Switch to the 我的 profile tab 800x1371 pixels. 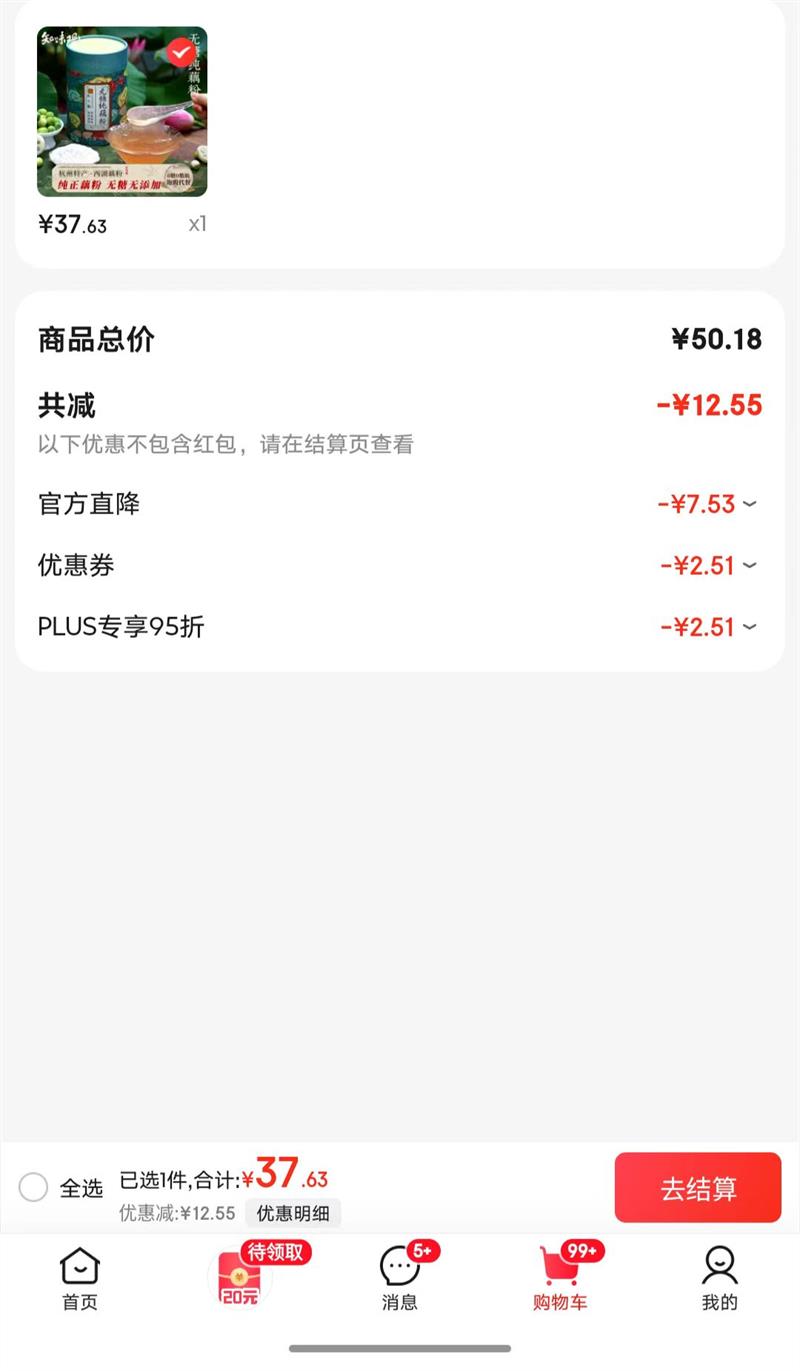(719, 1278)
